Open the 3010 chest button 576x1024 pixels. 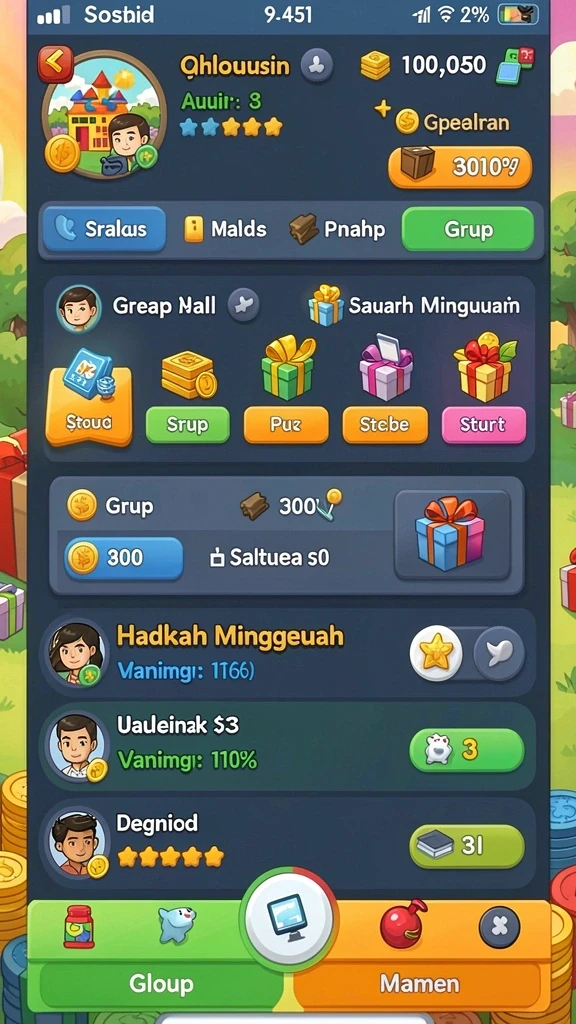[460, 167]
